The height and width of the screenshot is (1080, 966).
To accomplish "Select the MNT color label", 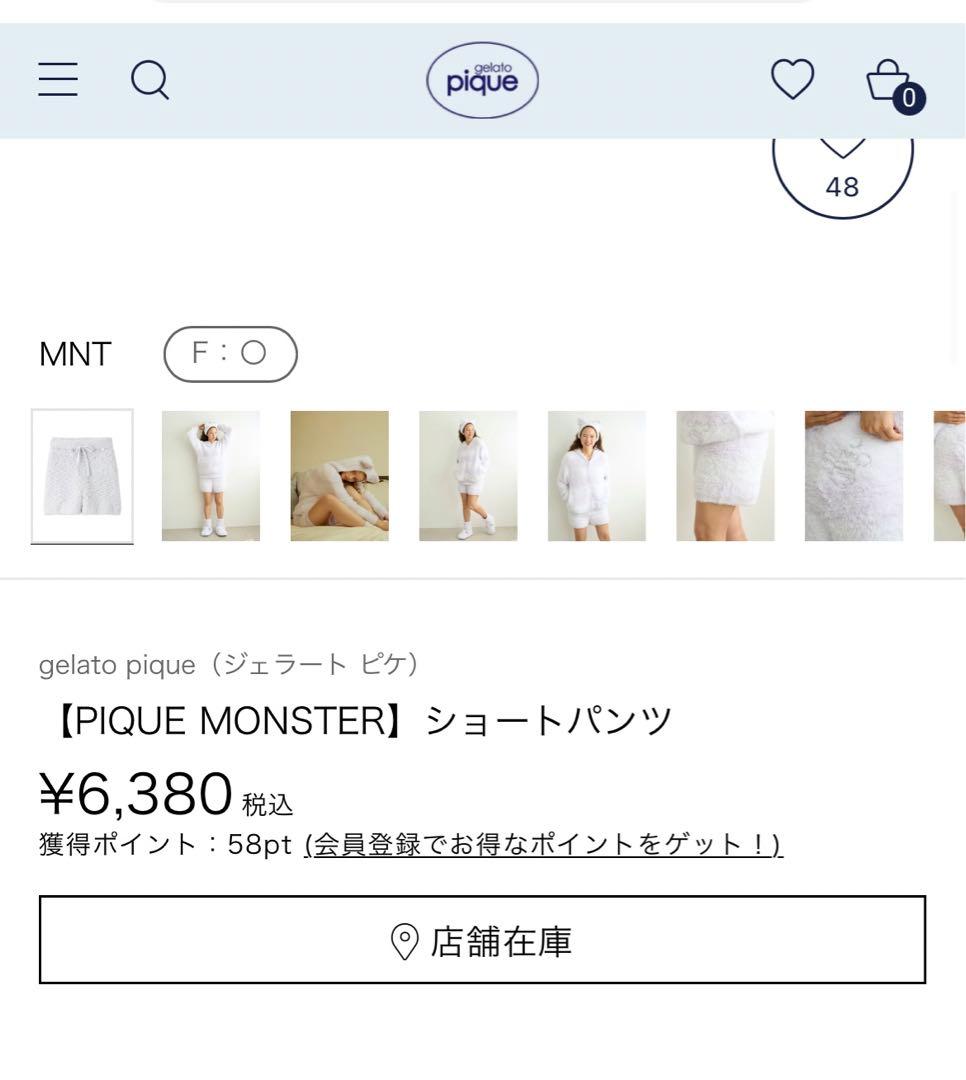I will point(74,353).
